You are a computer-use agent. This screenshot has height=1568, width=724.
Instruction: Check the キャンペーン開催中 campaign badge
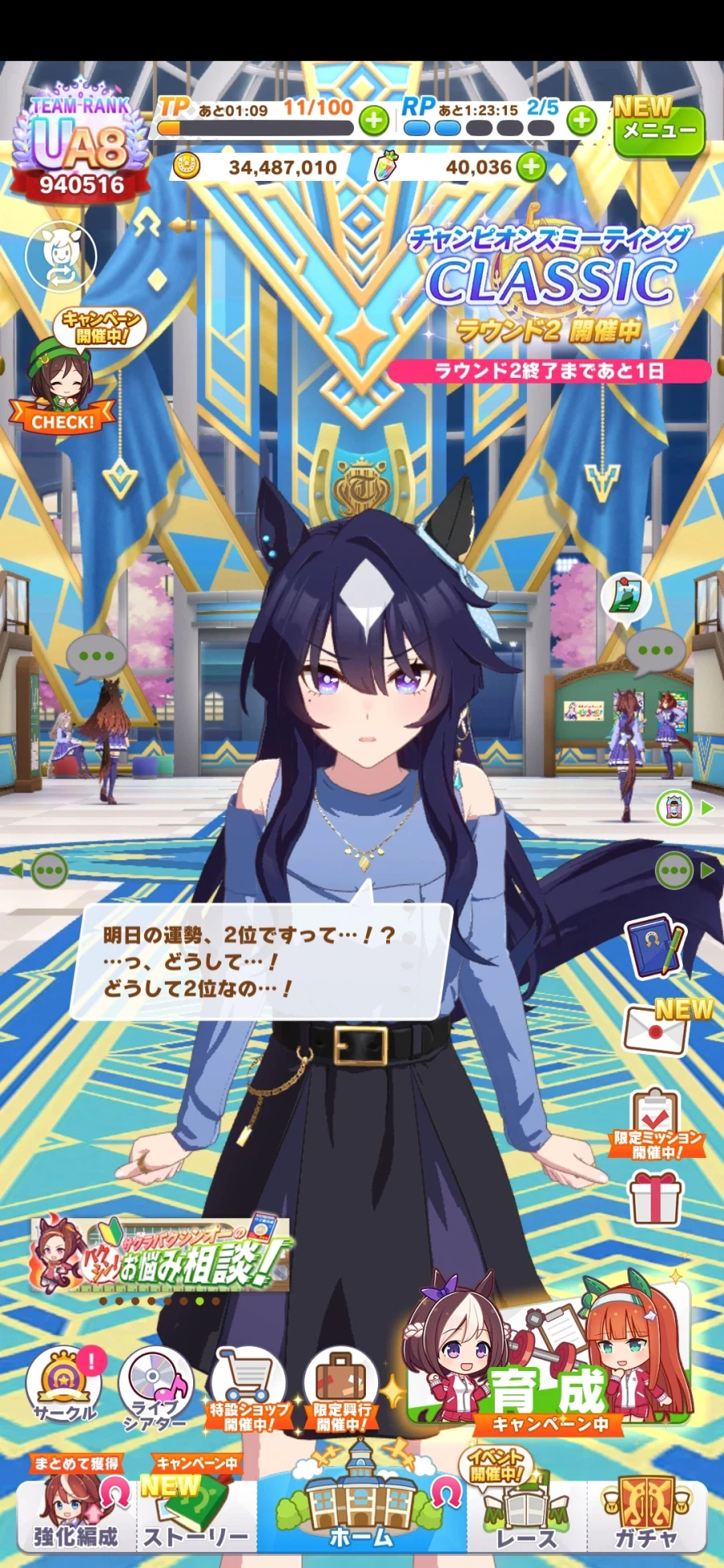[x=64, y=371]
